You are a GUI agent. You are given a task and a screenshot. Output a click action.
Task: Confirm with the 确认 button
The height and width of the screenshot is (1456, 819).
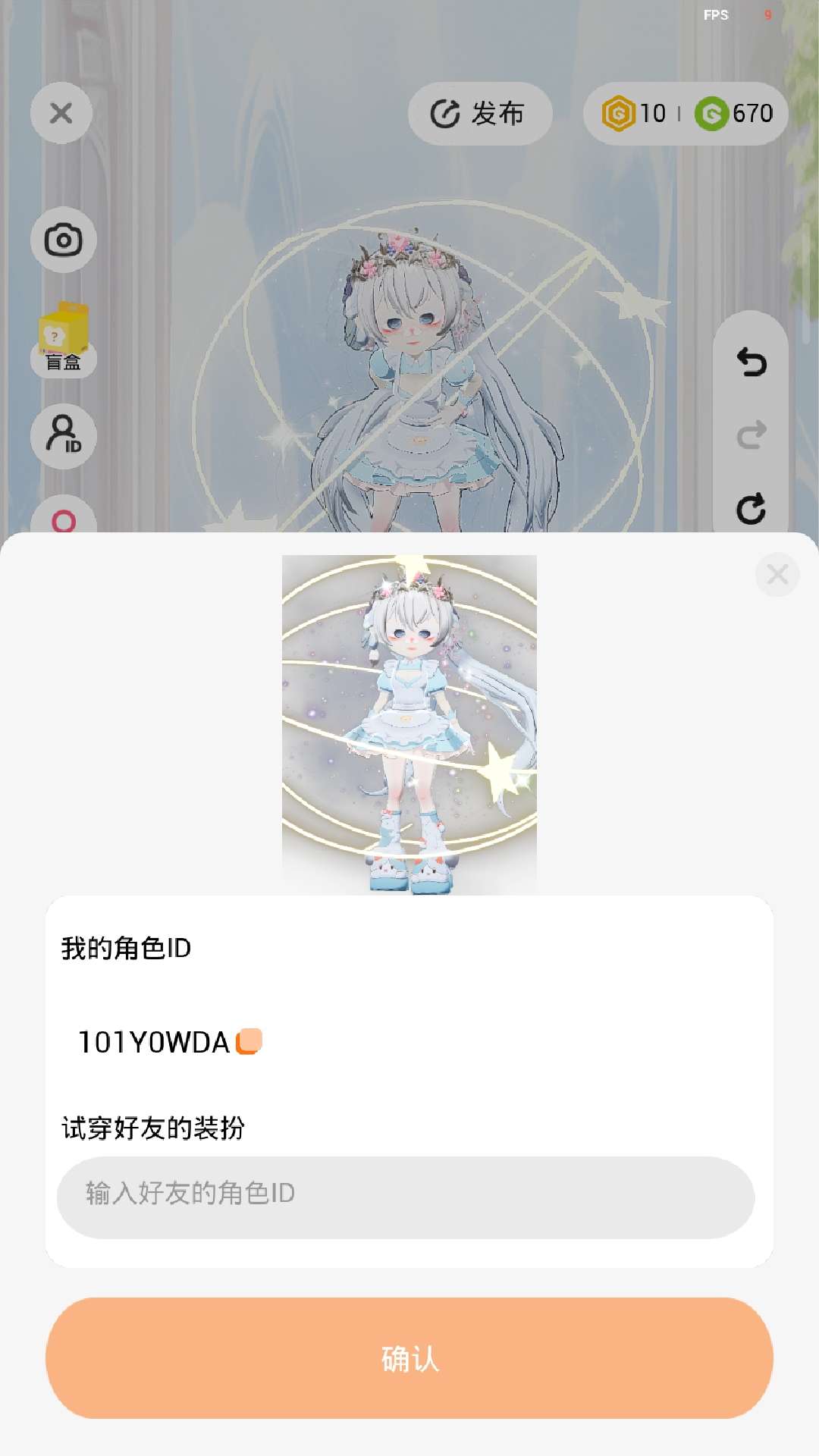point(409,1358)
